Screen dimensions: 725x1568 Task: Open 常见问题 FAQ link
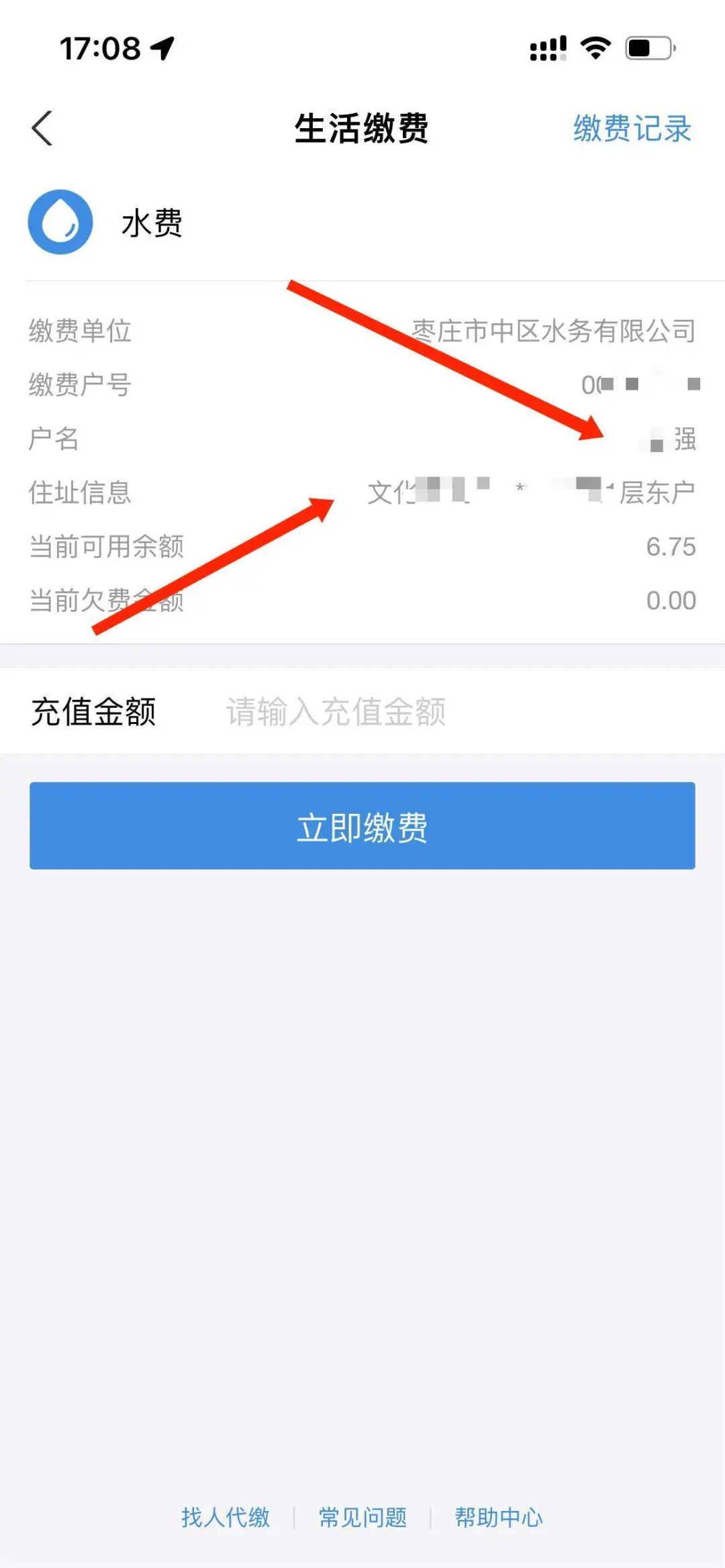(x=362, y=1517)
